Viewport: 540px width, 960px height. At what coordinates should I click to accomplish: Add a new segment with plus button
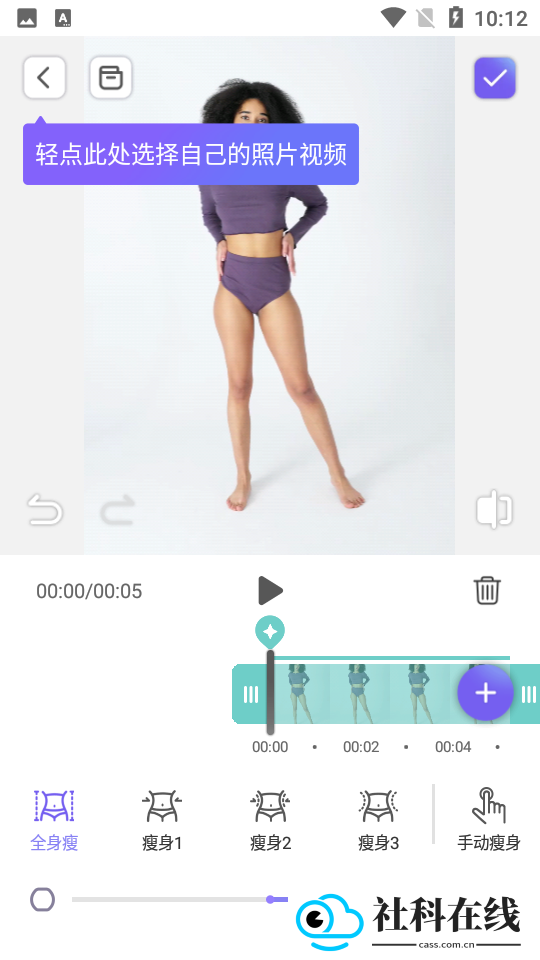486,693
